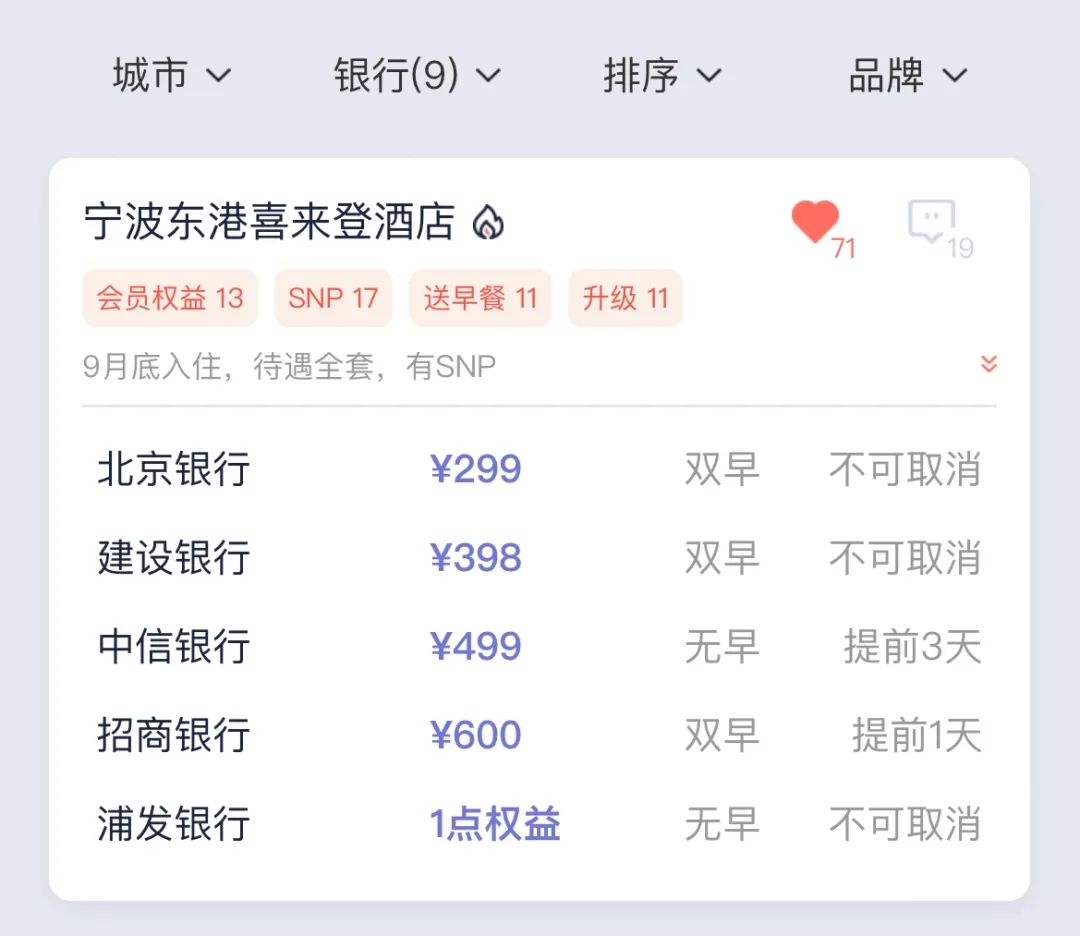Open the 北京银行 ¥299 rate row
Viewport: 1080px width, 936px height.
pyautogui.click(x=539, y=469)
